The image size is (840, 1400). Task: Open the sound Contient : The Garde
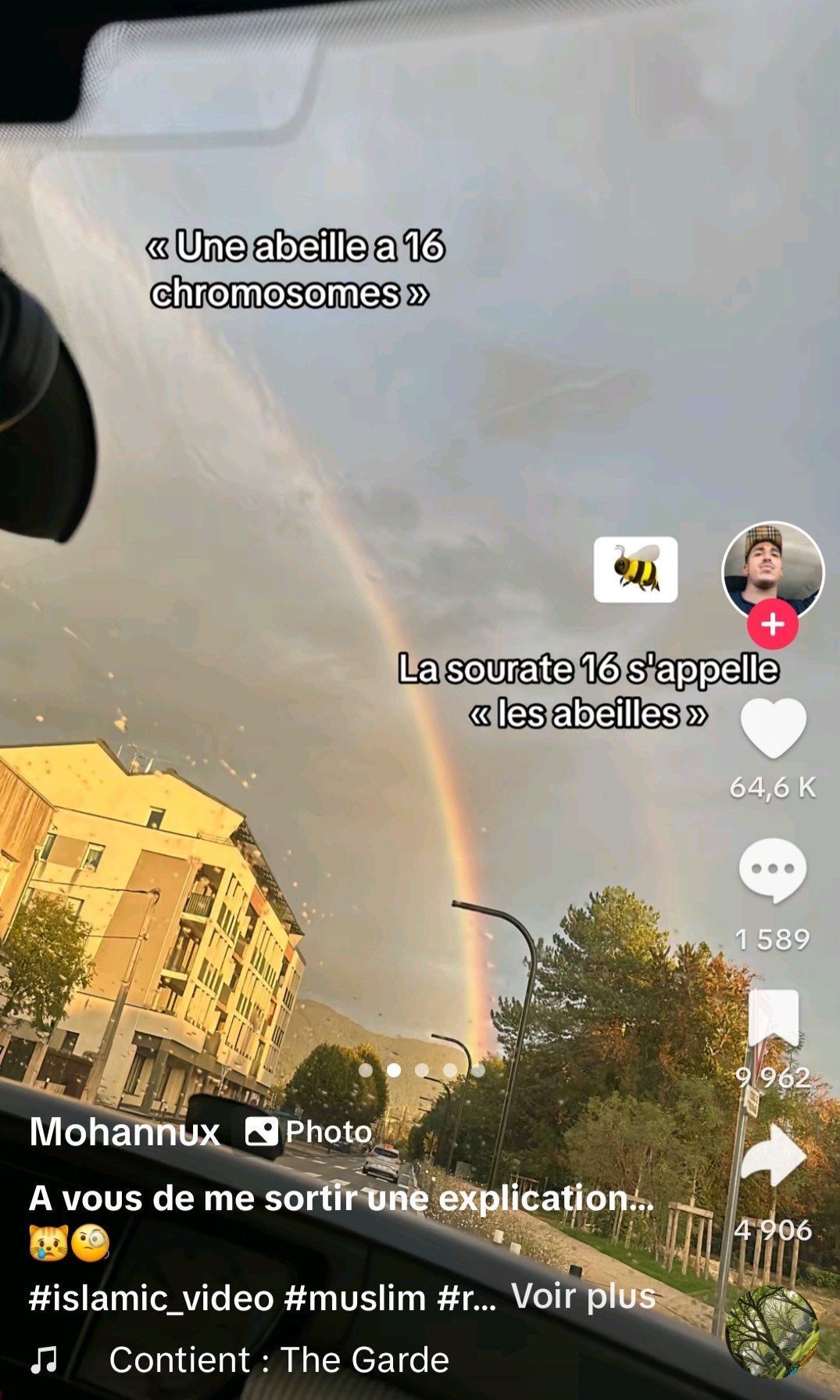tap(279, 1360)
